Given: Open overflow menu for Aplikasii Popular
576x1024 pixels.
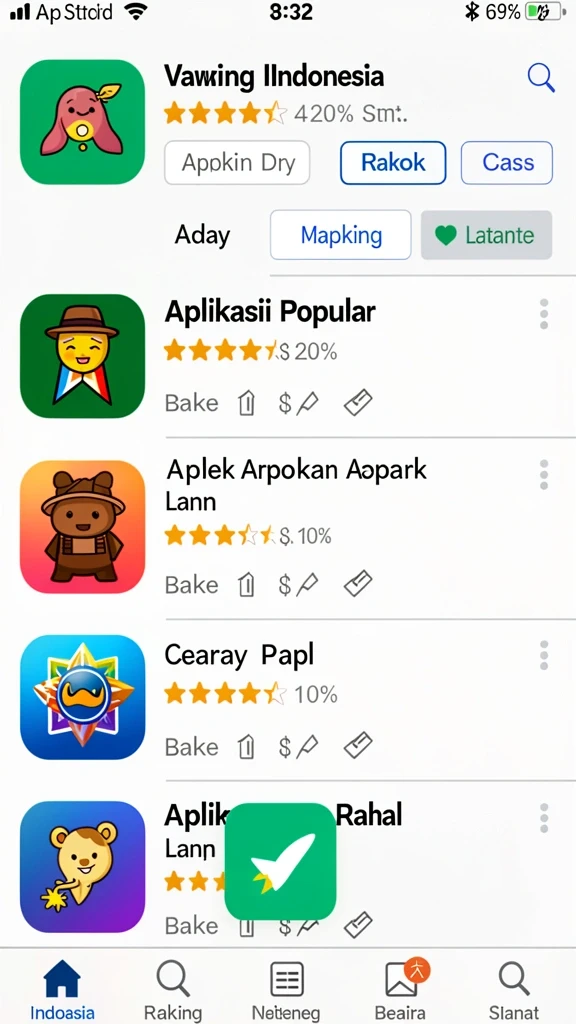Looking at the screenshot, I should tap(544, 314).
